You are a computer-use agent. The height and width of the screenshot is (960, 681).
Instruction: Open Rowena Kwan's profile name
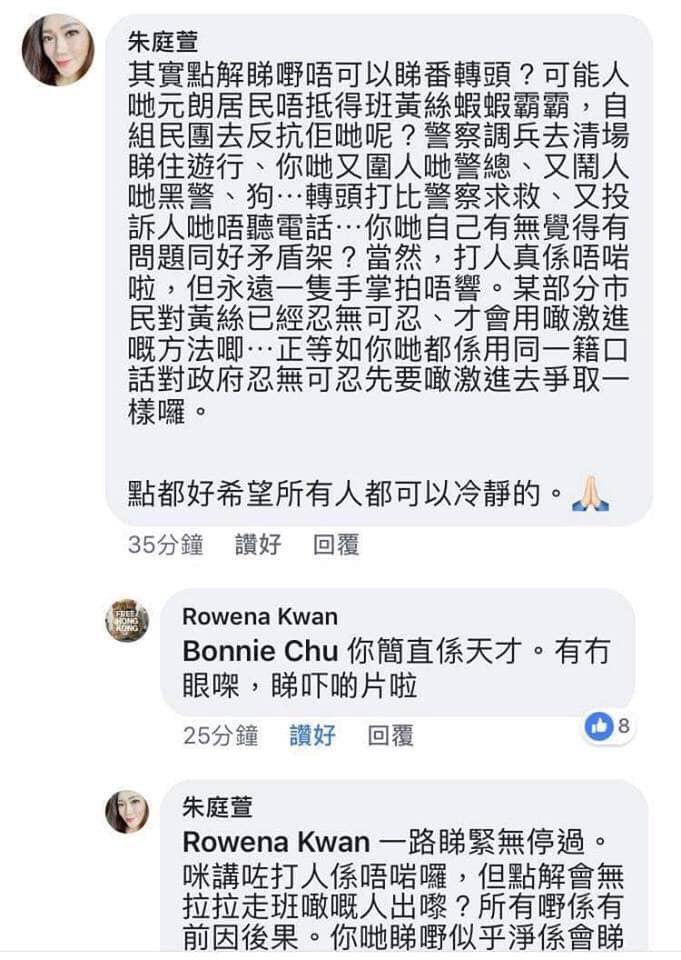click(x=259, y=616)
